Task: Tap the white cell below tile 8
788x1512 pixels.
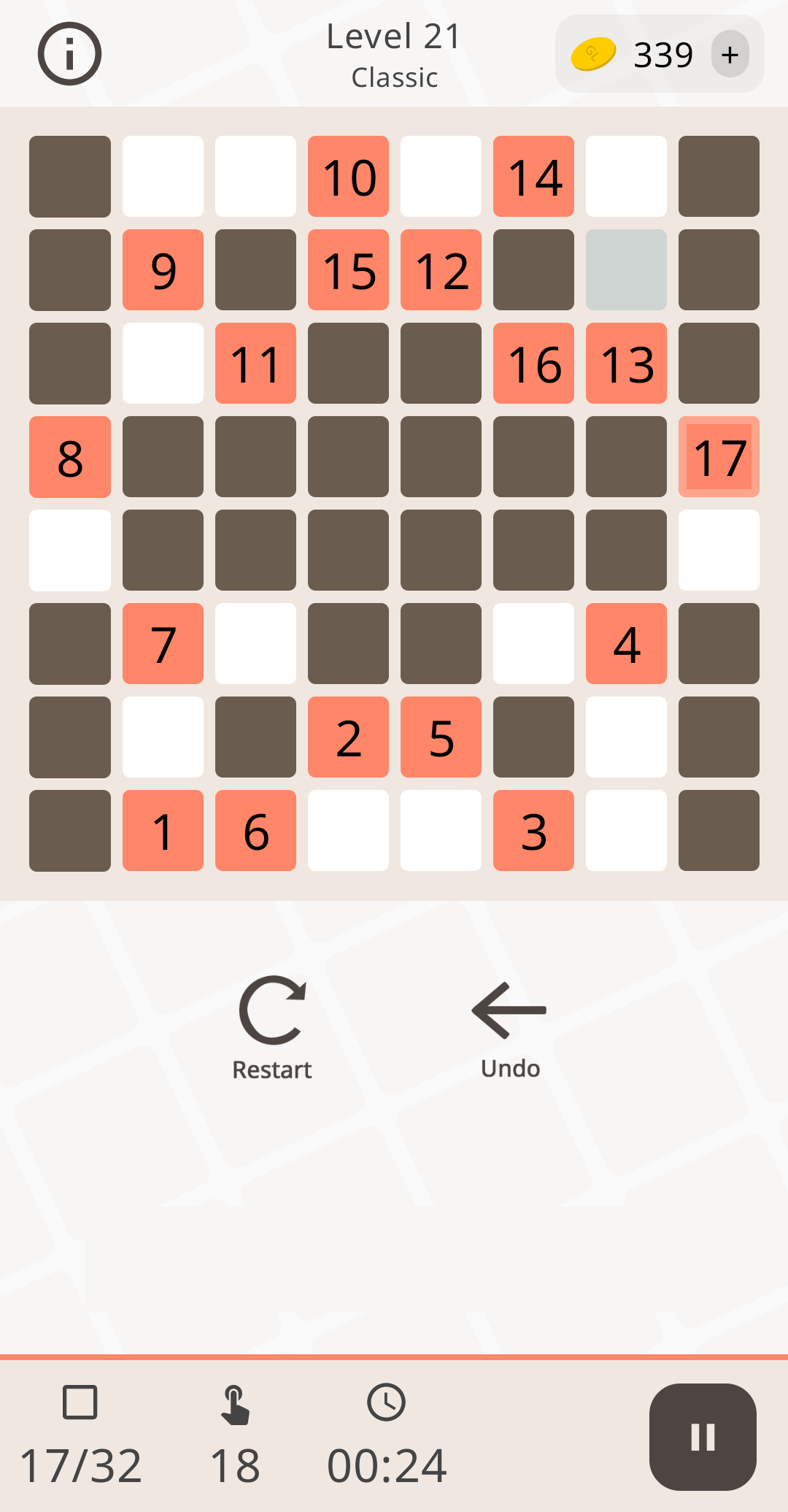Action: point(70,550)
